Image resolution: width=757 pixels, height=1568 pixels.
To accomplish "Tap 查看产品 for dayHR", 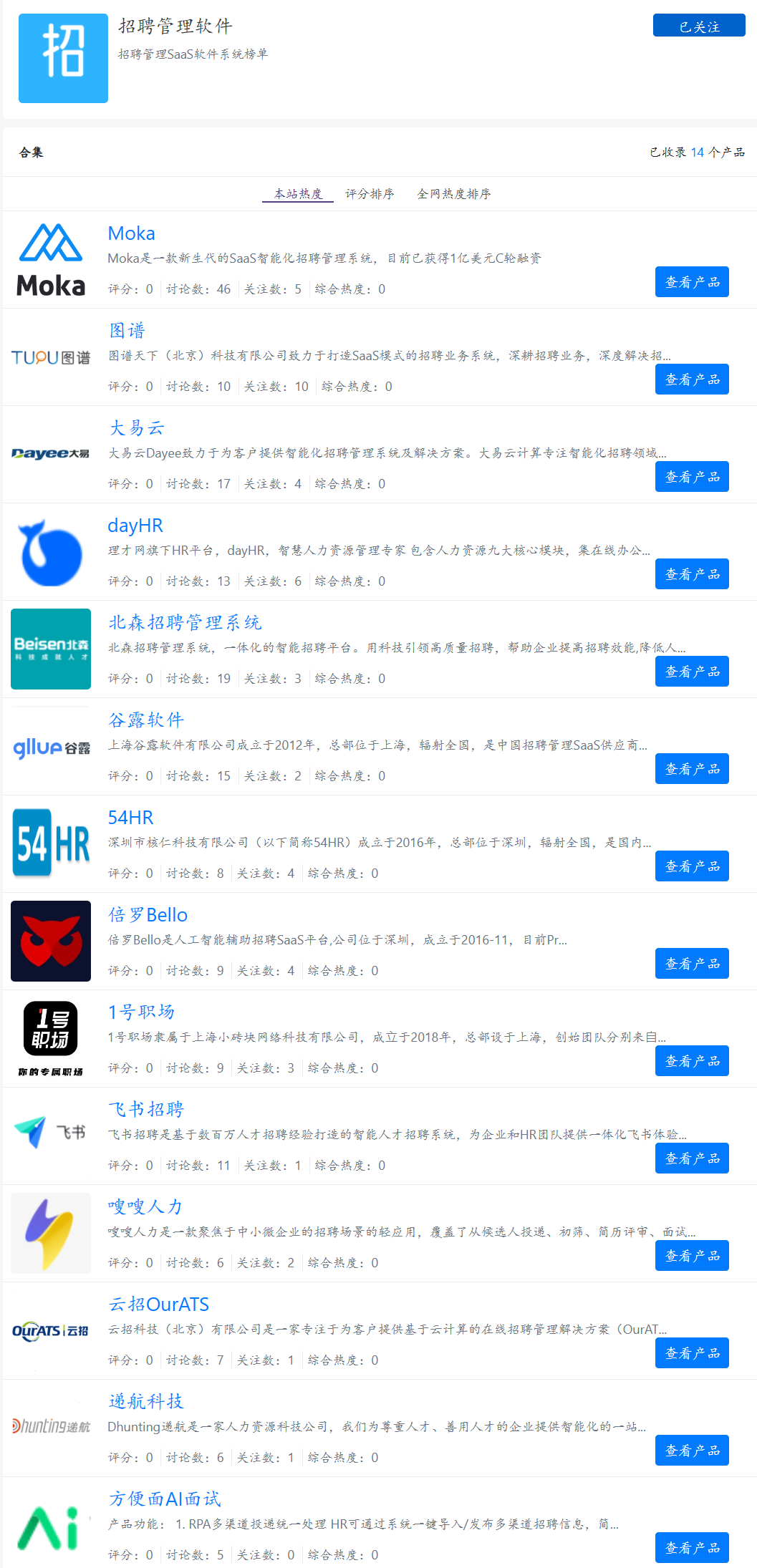I will (692, 574).
